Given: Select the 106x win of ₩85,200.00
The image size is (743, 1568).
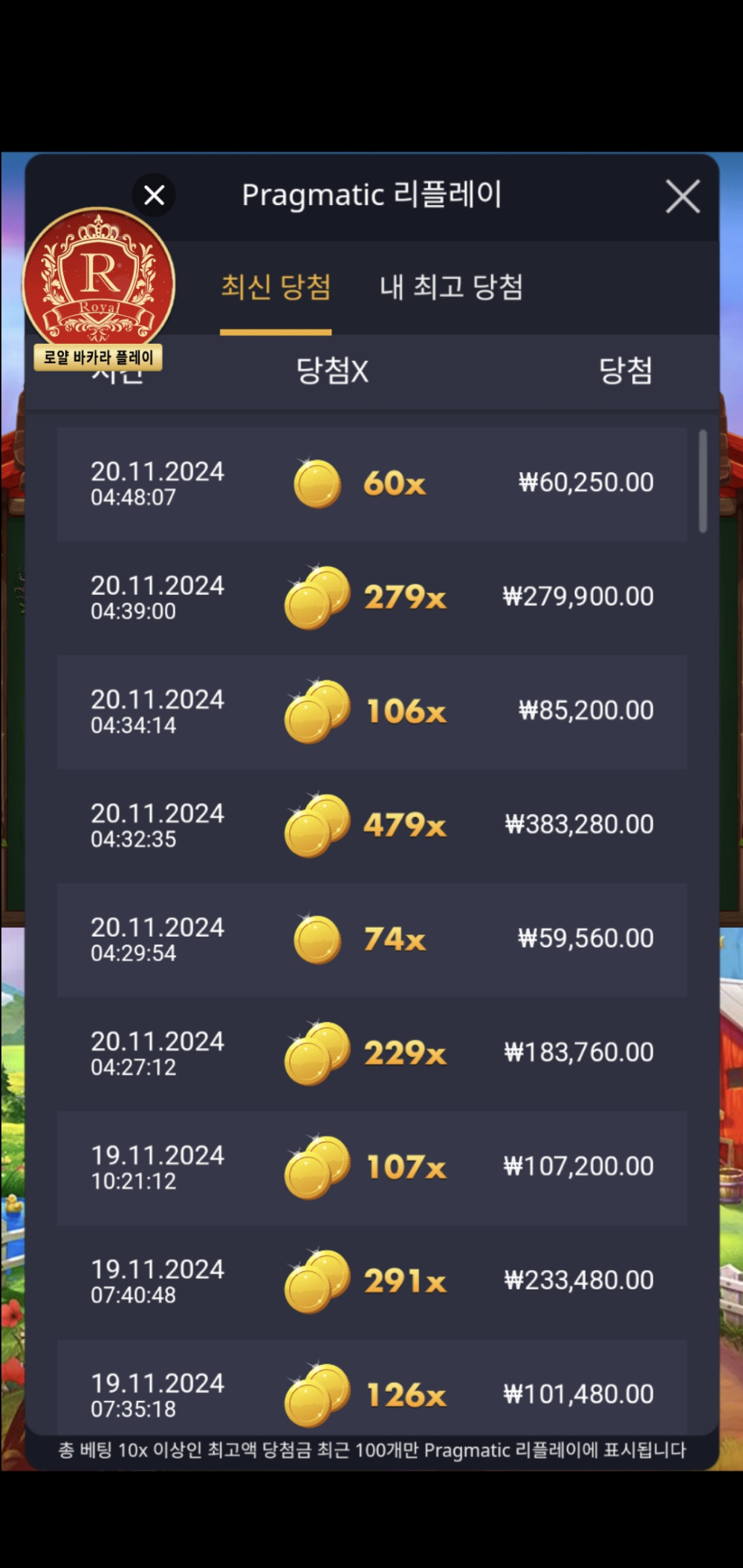Looking at the screenshot, I should click(x=371, y=712).
